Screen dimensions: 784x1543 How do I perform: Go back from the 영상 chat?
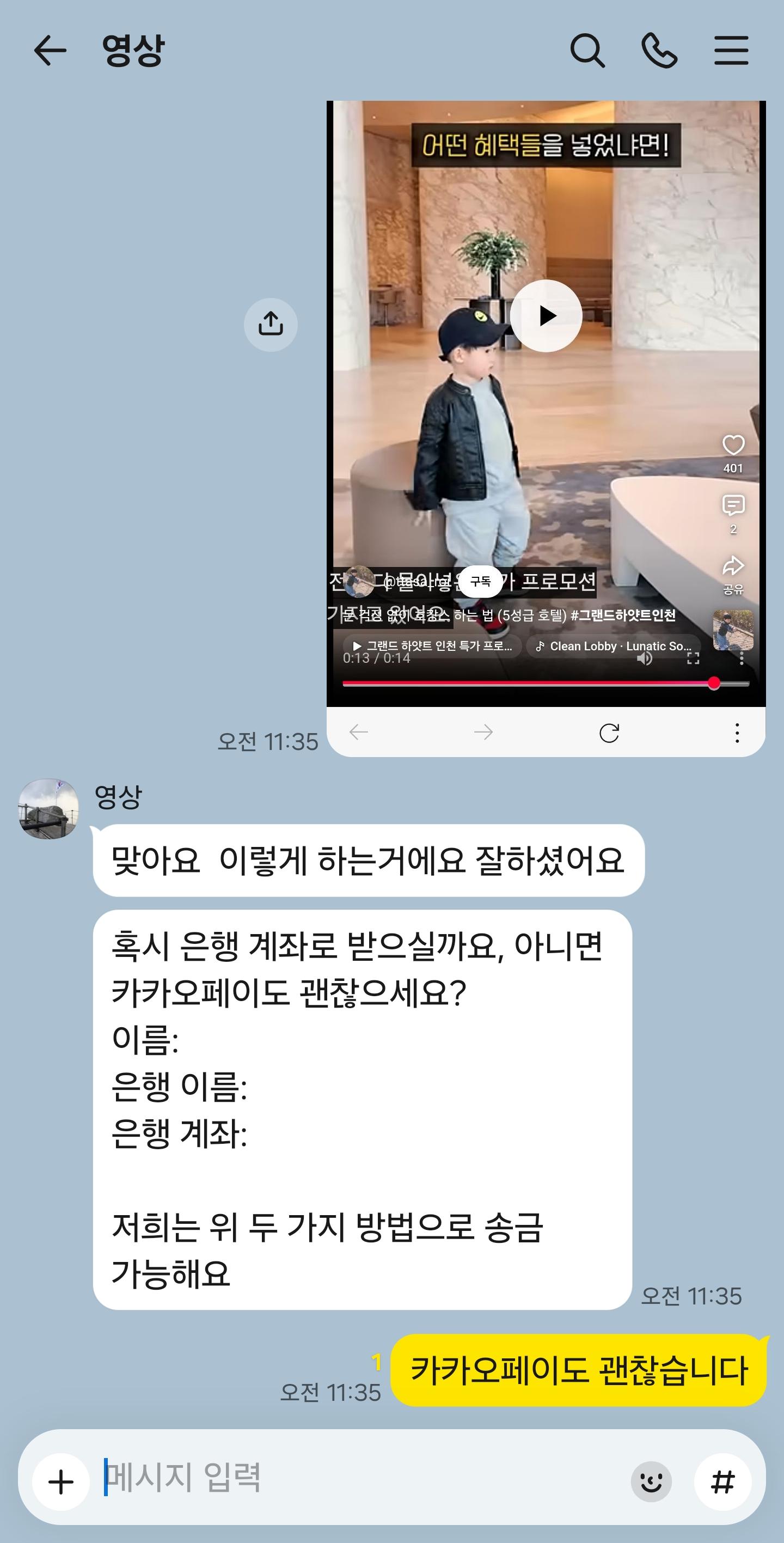50,50
